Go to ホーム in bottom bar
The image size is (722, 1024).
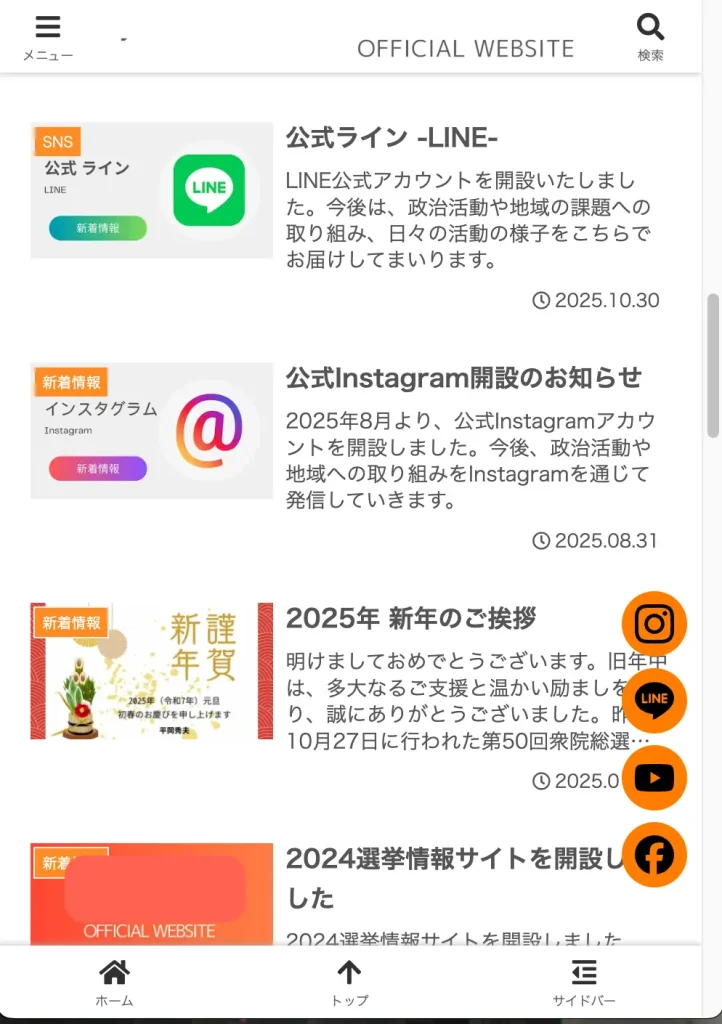pos(114,982)
